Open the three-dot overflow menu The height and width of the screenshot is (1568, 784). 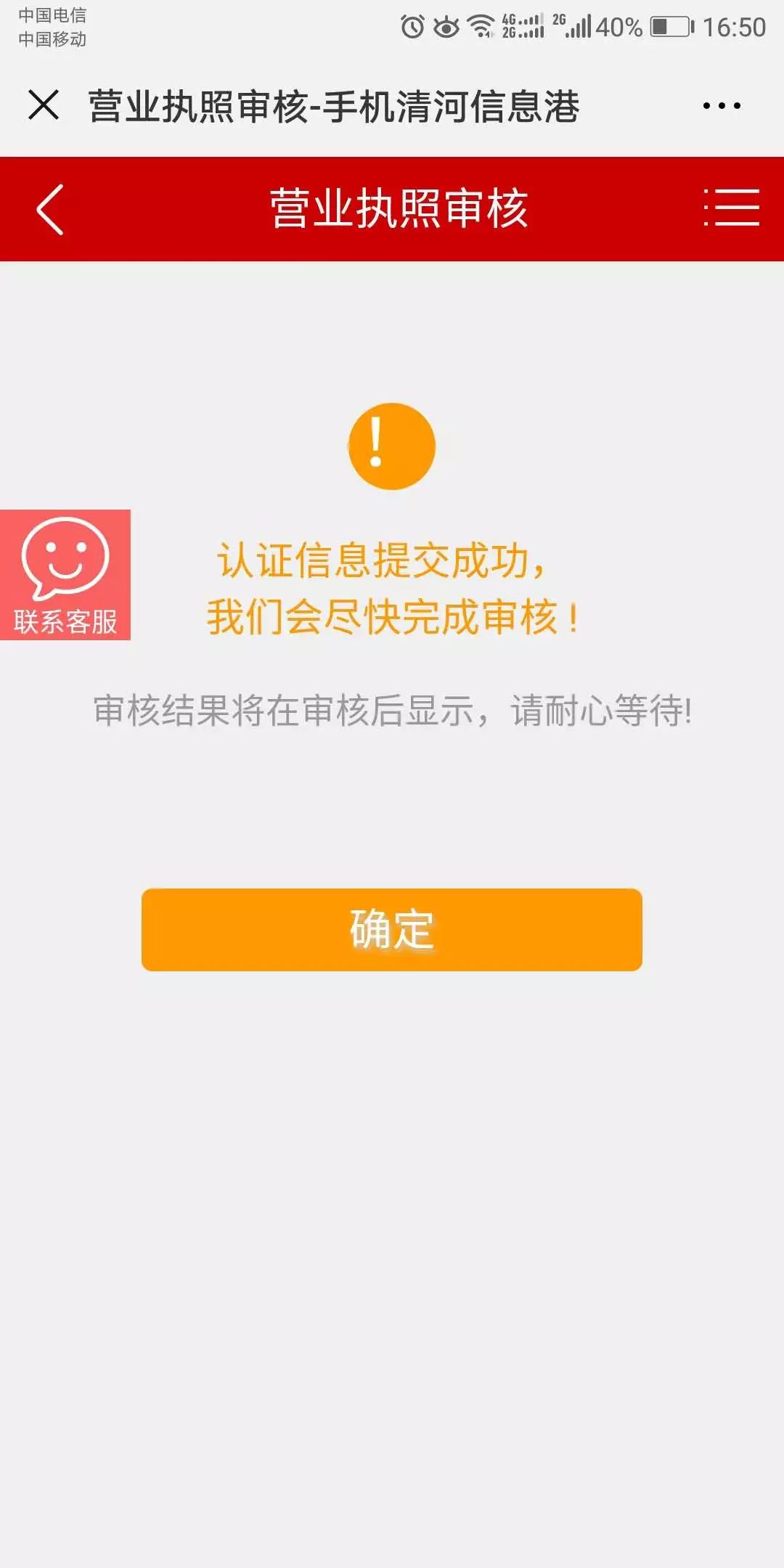[x=722, y=106]
